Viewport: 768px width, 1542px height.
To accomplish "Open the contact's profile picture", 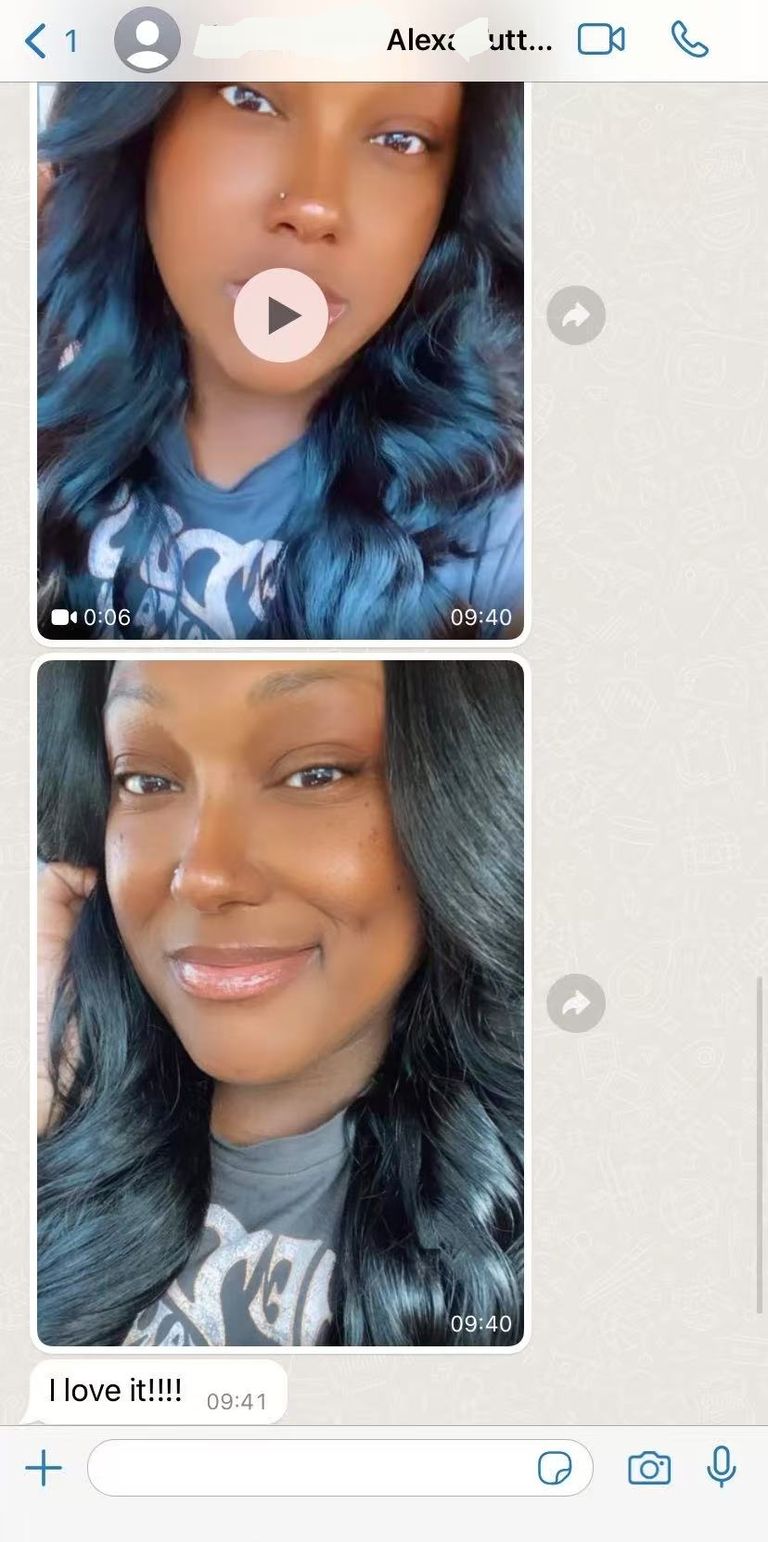I will point(147,41).
